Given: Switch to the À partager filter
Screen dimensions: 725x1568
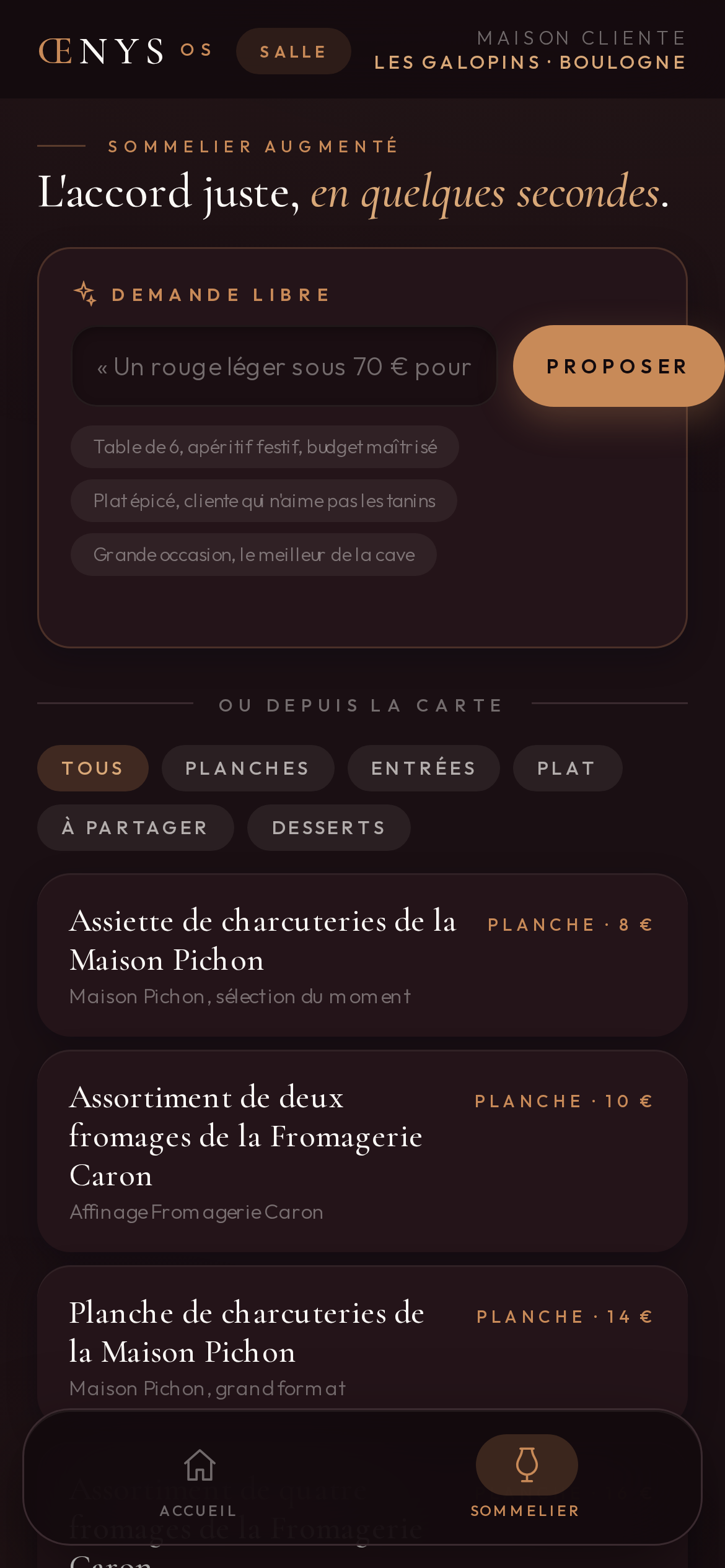Looking at the screenshot, I should tap(136, 827).
